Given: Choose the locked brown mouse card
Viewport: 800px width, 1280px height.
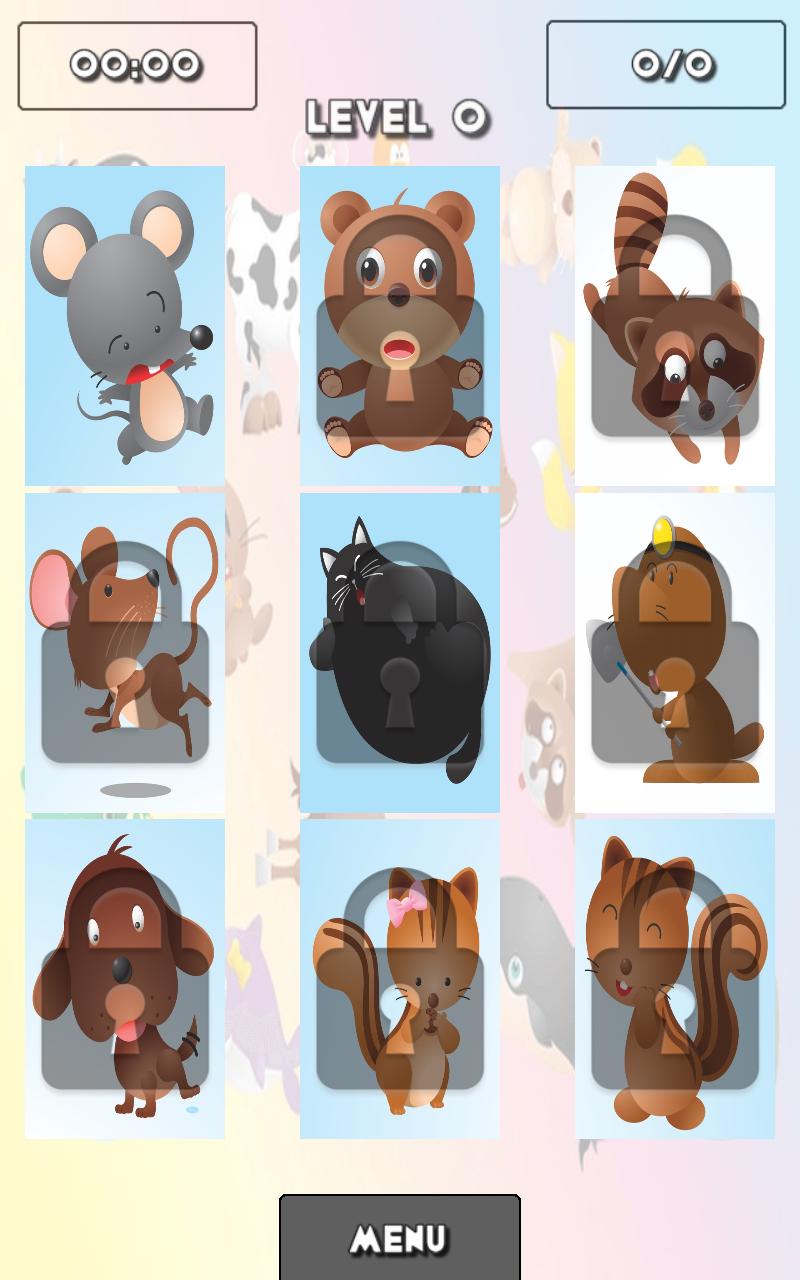Looking at the screenshot, I should tap(125, 652).
